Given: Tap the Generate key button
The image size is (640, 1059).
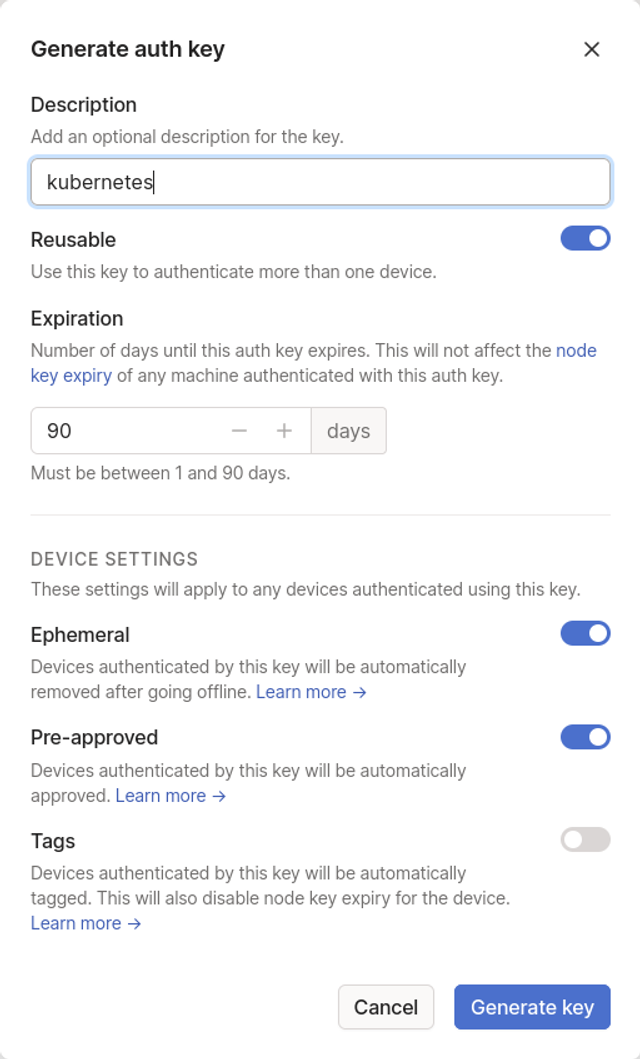Looking at the screenshot, I should (x=533, y=1007).
